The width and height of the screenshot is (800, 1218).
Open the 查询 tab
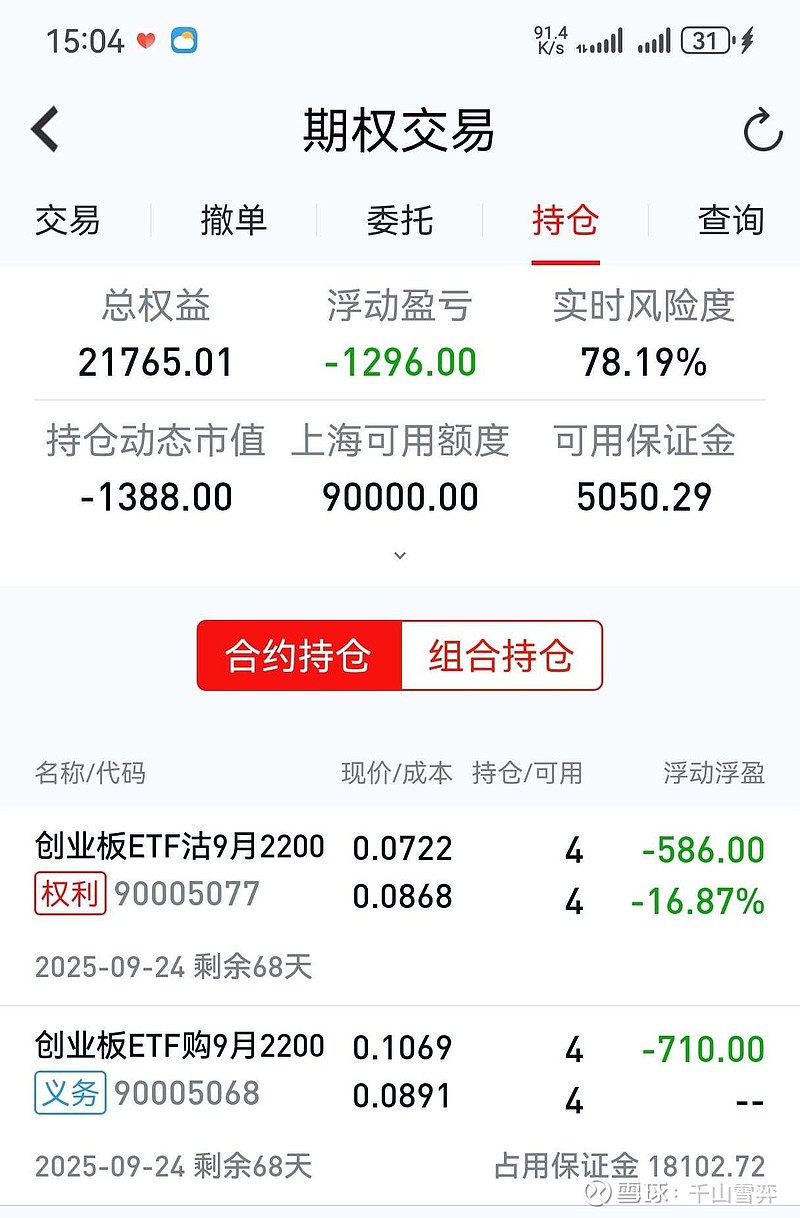731,222
